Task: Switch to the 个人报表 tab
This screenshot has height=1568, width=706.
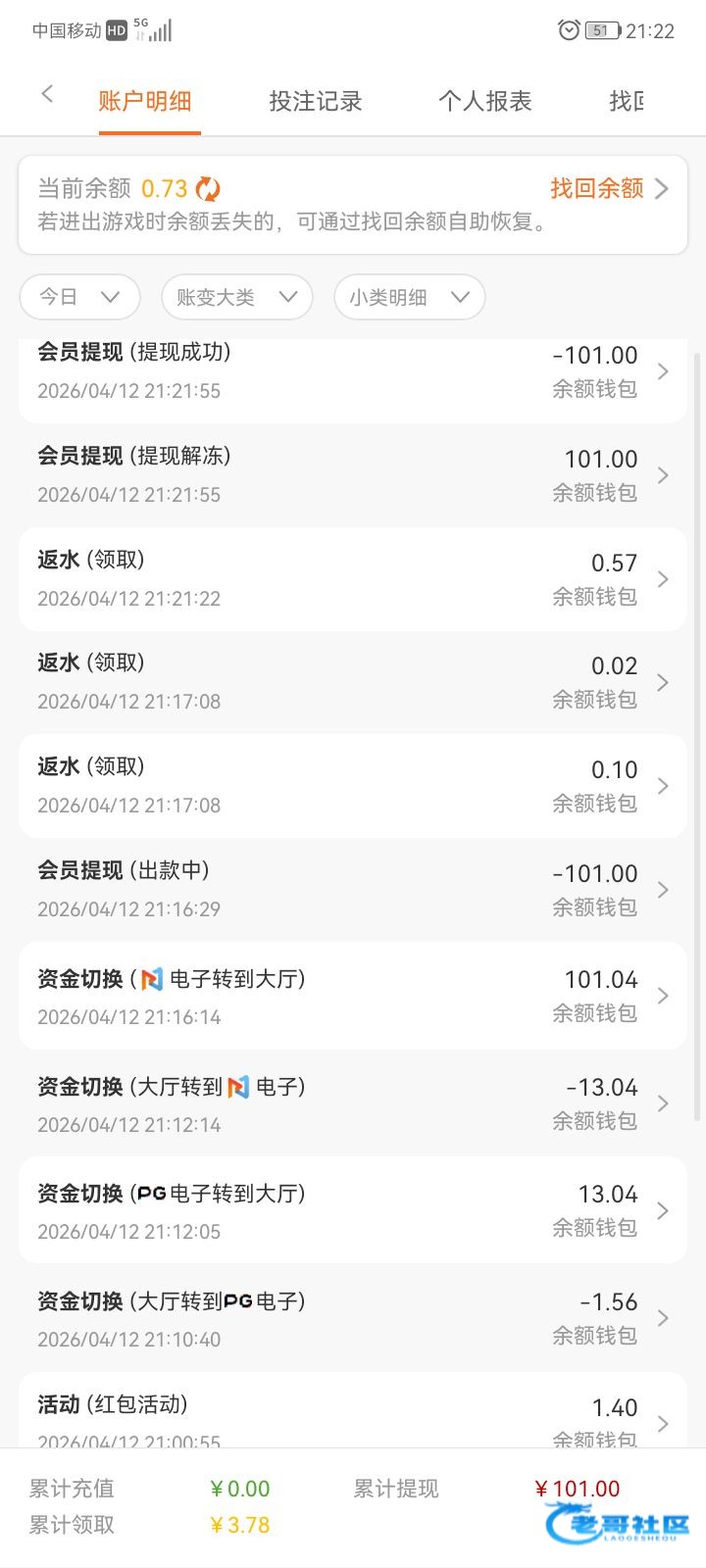Action: (x=485, y=101)
